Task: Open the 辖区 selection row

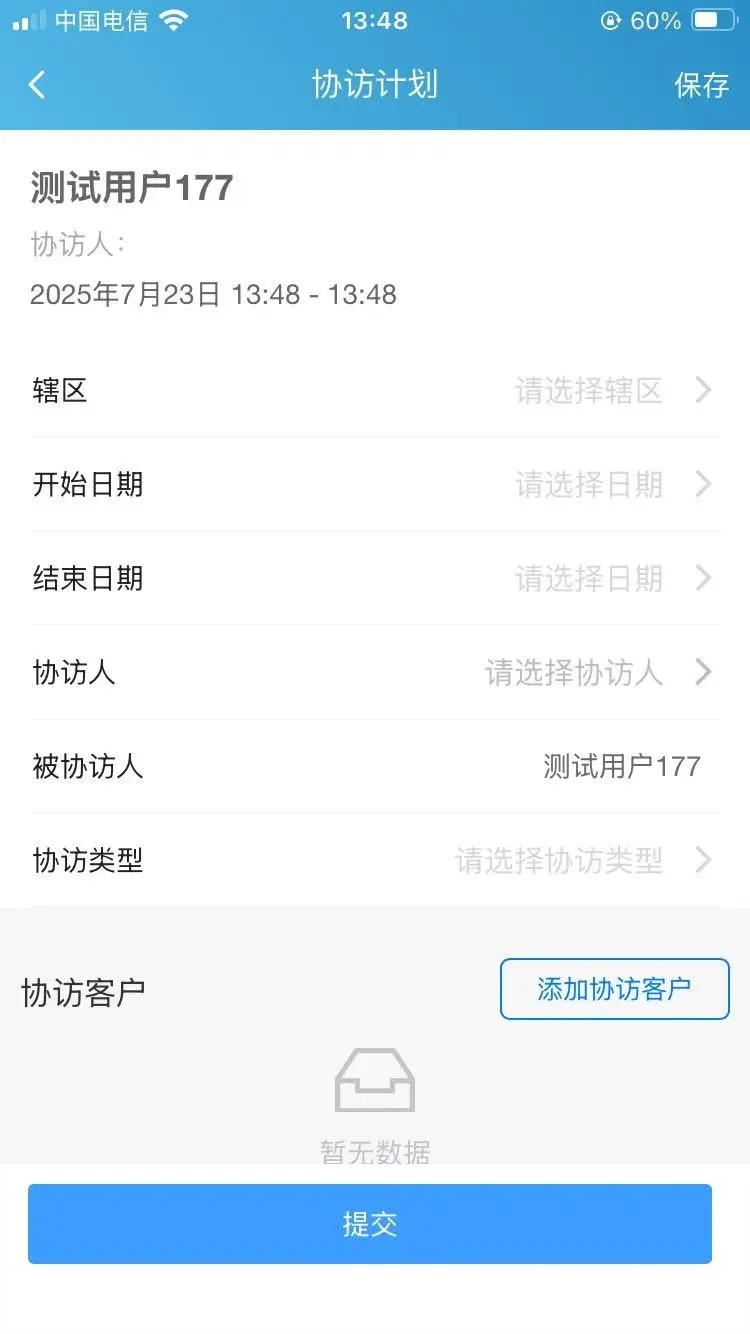Action: (x=375, y=390)
